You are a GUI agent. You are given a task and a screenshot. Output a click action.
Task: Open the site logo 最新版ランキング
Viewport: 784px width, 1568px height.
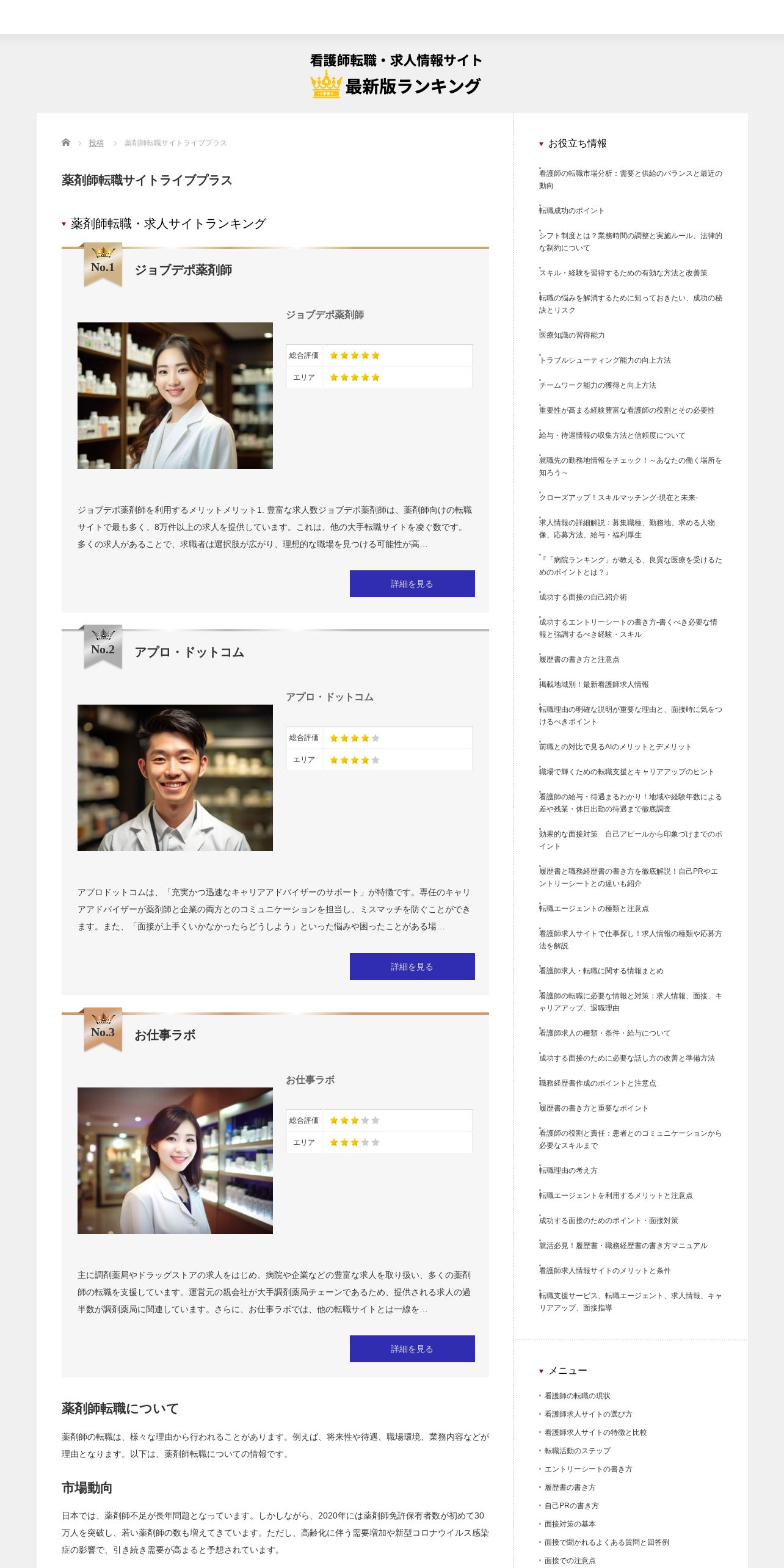(x=396, y=76)
